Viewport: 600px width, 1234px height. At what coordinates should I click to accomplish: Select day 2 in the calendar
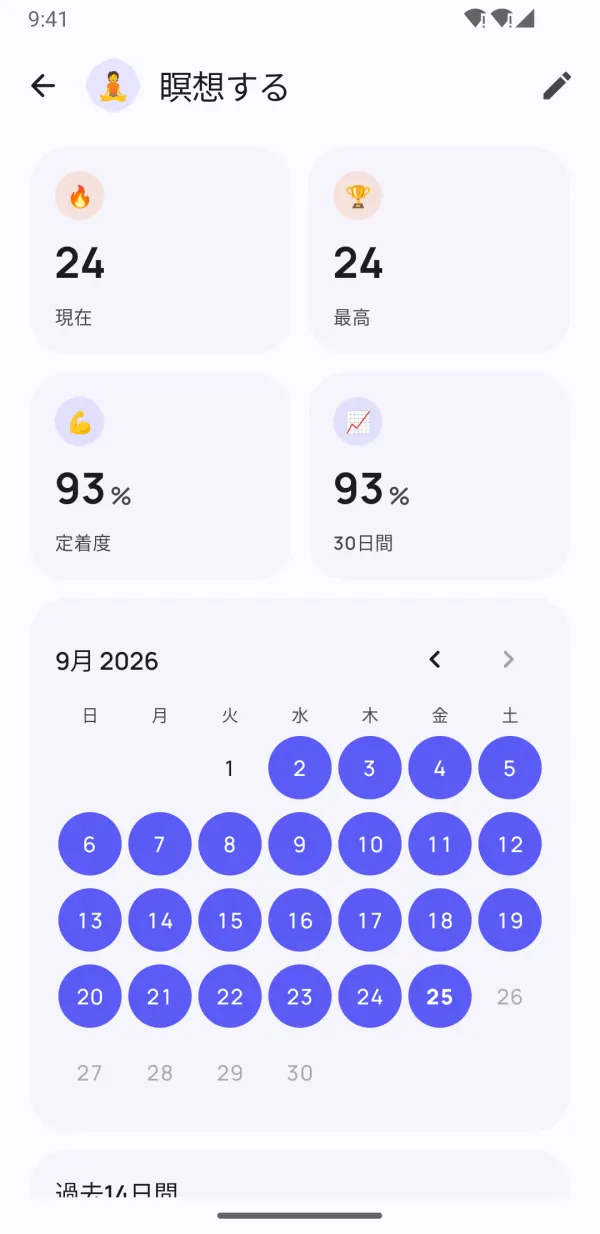[300, 768]
